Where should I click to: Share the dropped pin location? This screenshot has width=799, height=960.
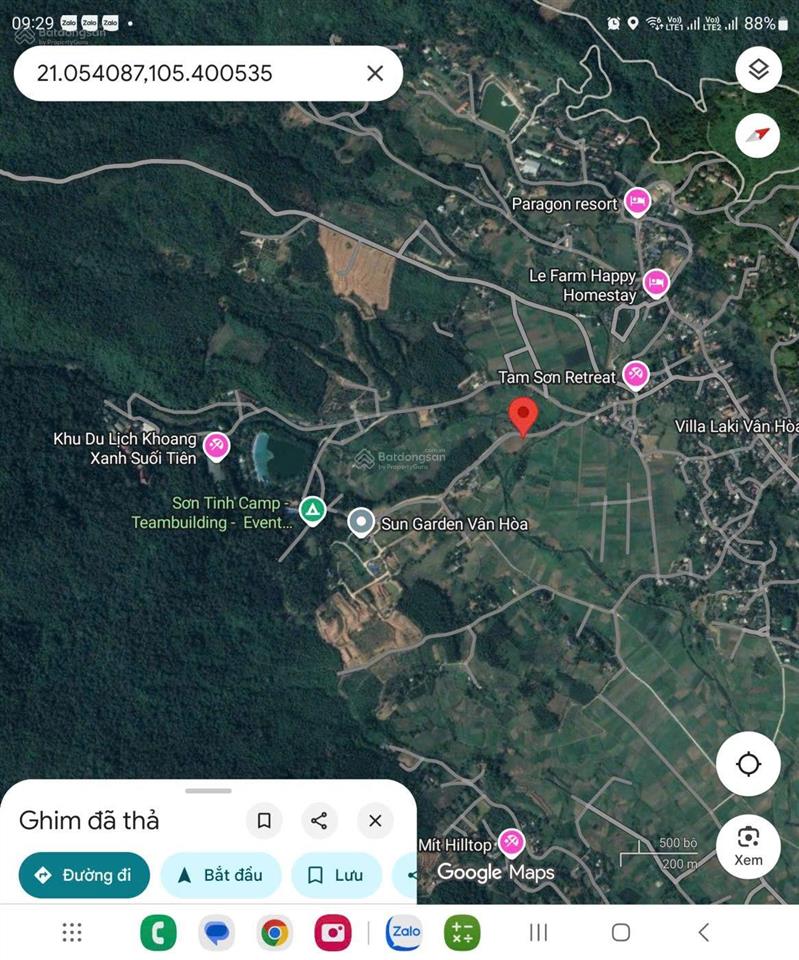319,821
